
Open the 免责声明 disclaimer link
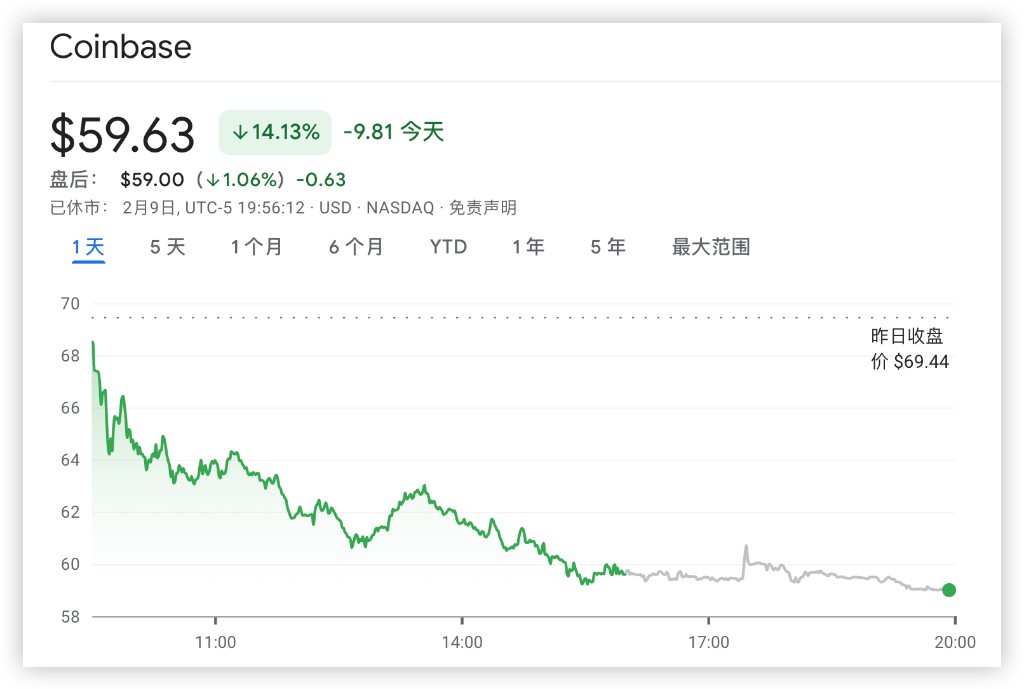(x=482, y=208)
